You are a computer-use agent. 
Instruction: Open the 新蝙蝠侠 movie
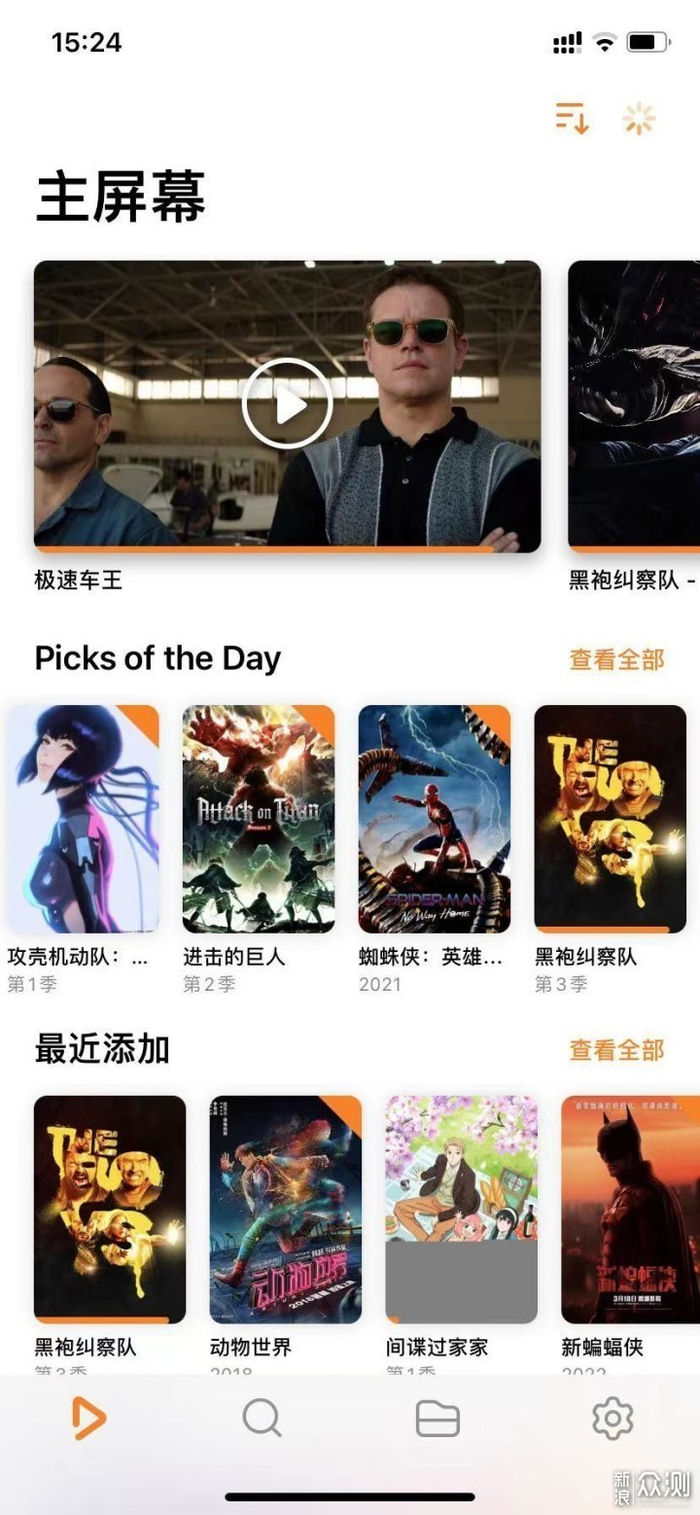click(x=630, y=1209)
